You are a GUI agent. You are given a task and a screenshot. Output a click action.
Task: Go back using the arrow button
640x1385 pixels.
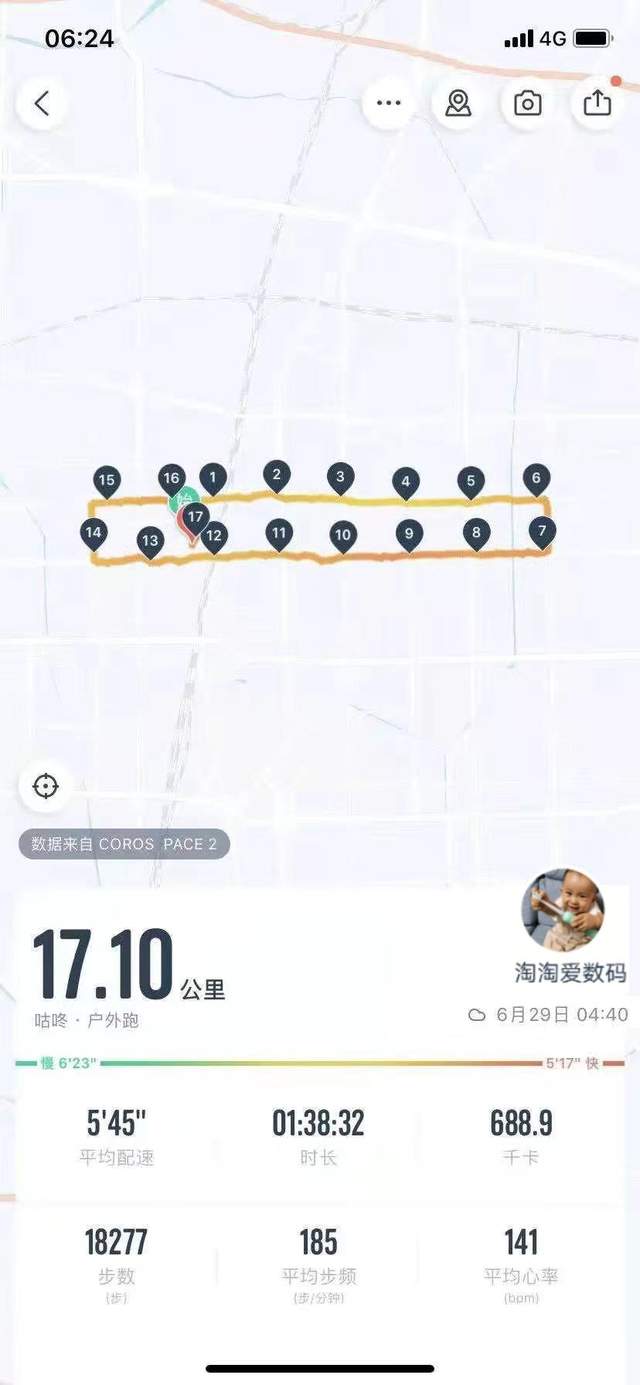click(x=42, y=103)
